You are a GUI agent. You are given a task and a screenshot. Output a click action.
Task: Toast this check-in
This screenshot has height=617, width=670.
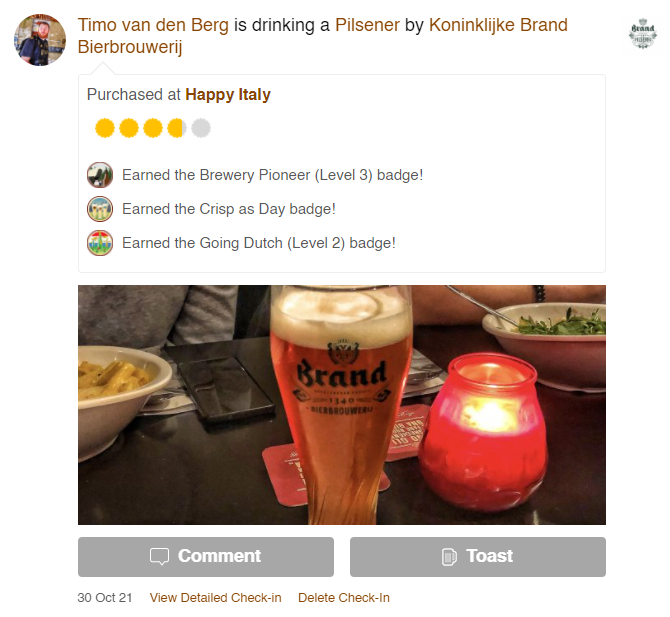pyautogui.click(x=477, y=557)
